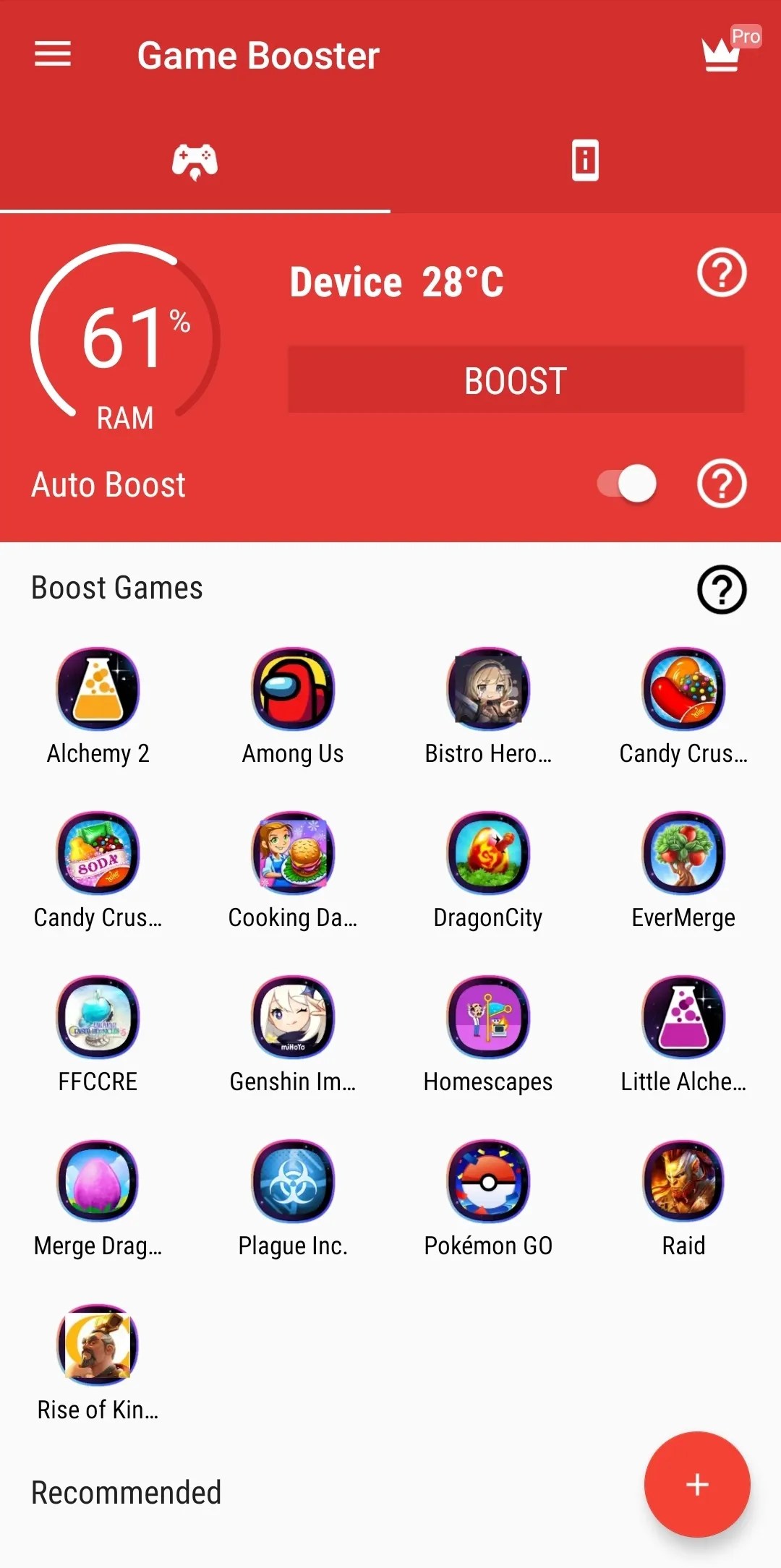Open the hamburger navigation menu
Viewport: 781px width, 1568px height.
pyautogui.click(x=52, y=54)
